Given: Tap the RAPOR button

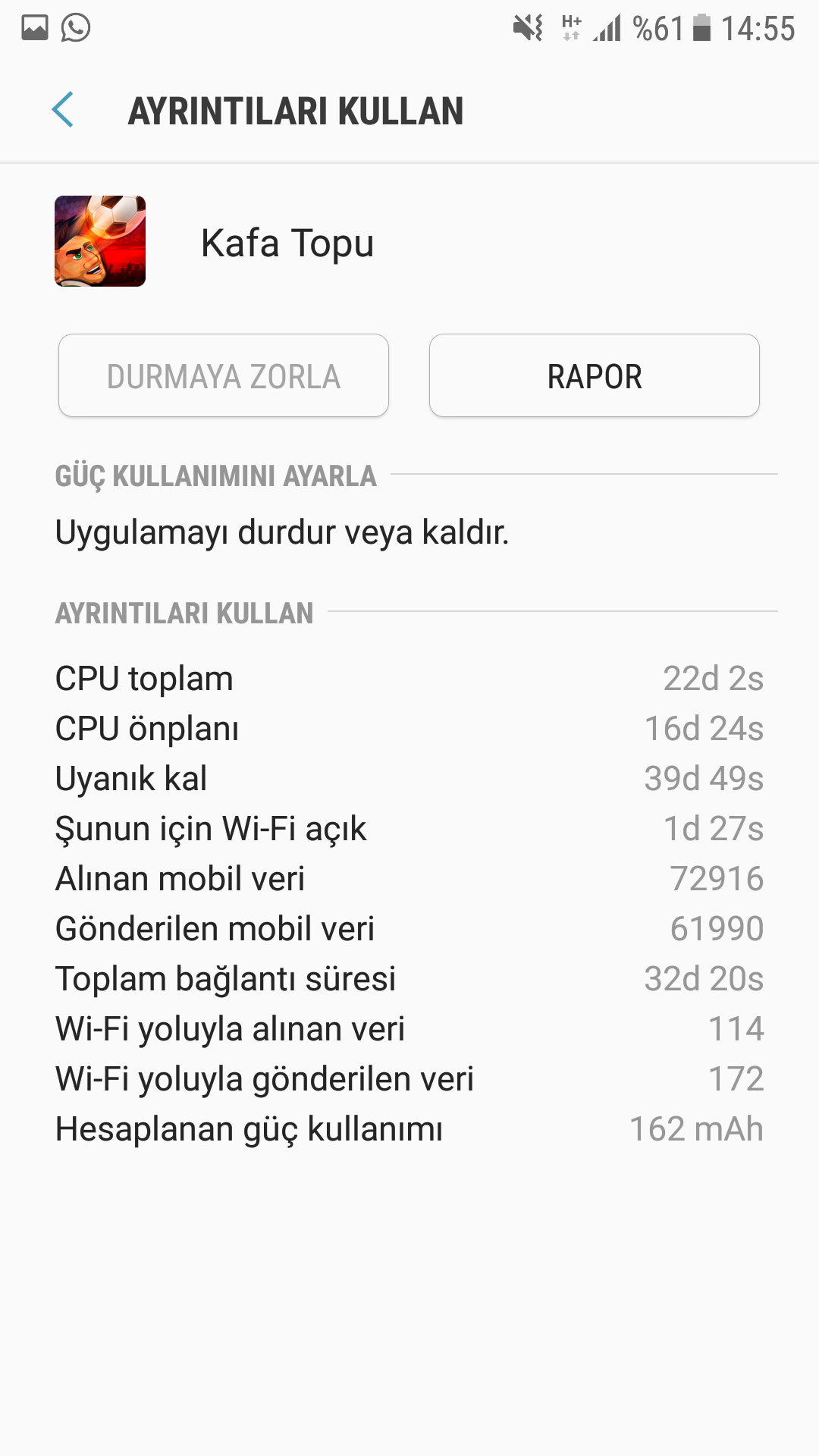Looking at the screenshot, I should (594, 376).
